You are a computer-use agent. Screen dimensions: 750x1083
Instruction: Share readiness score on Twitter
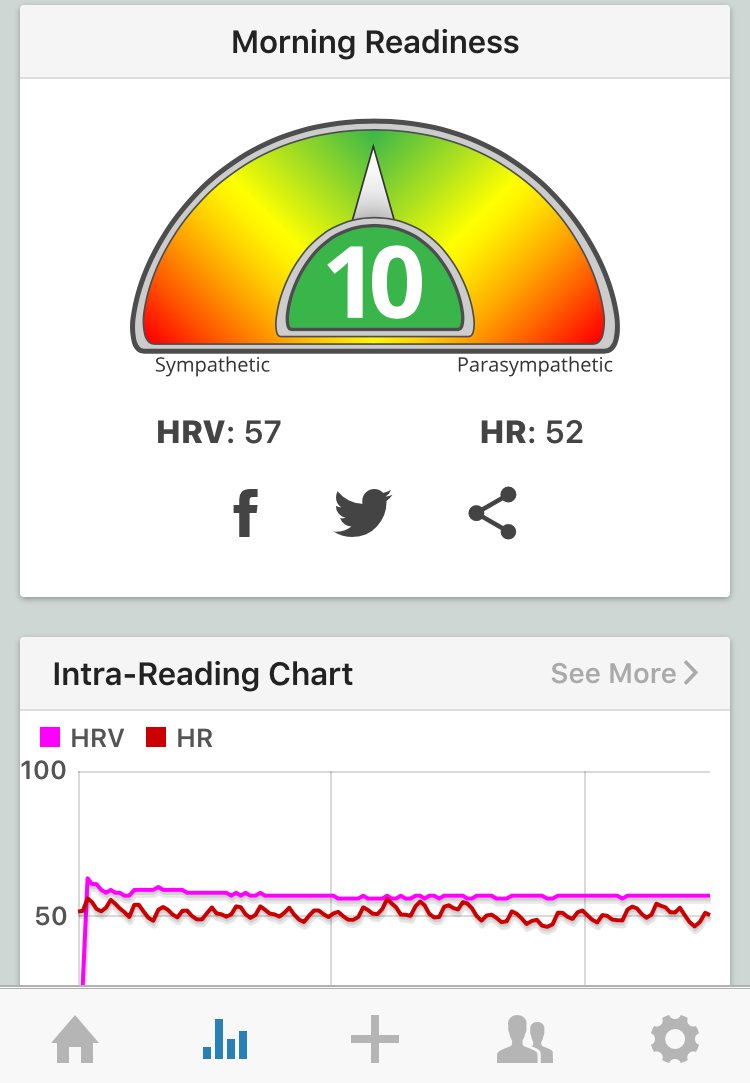363,514
